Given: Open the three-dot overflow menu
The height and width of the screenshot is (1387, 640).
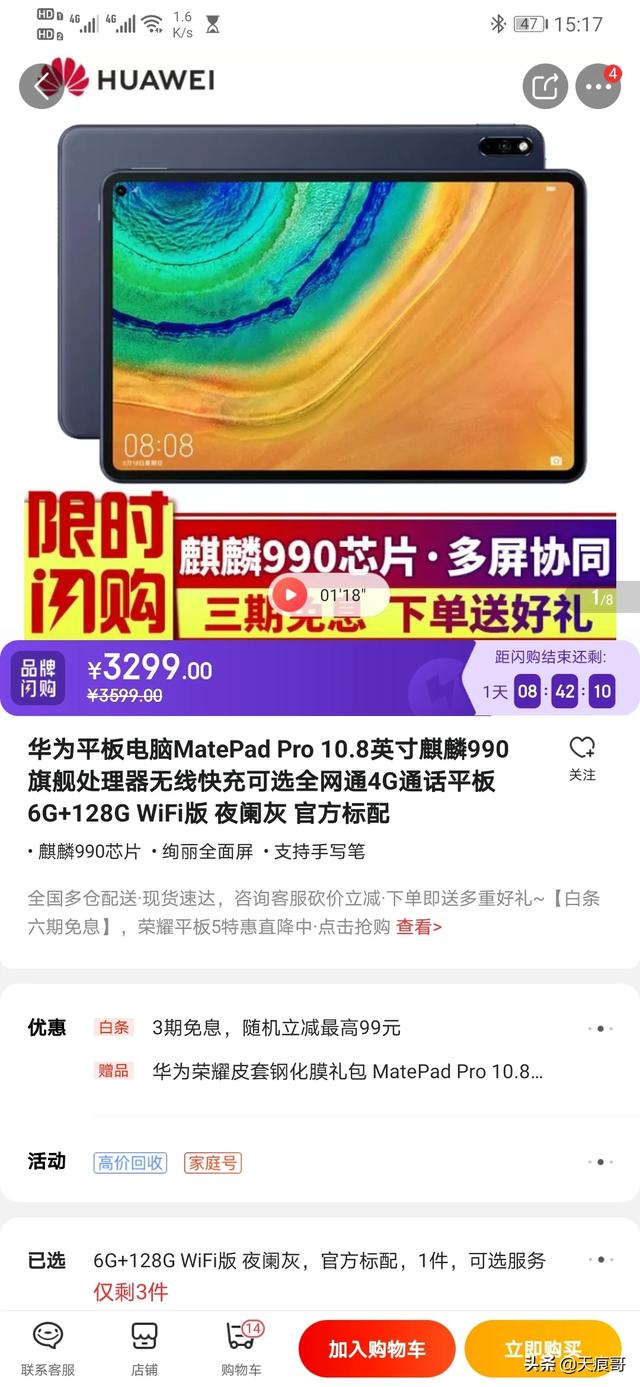Looking at the screenshot, I should point(598,86).
